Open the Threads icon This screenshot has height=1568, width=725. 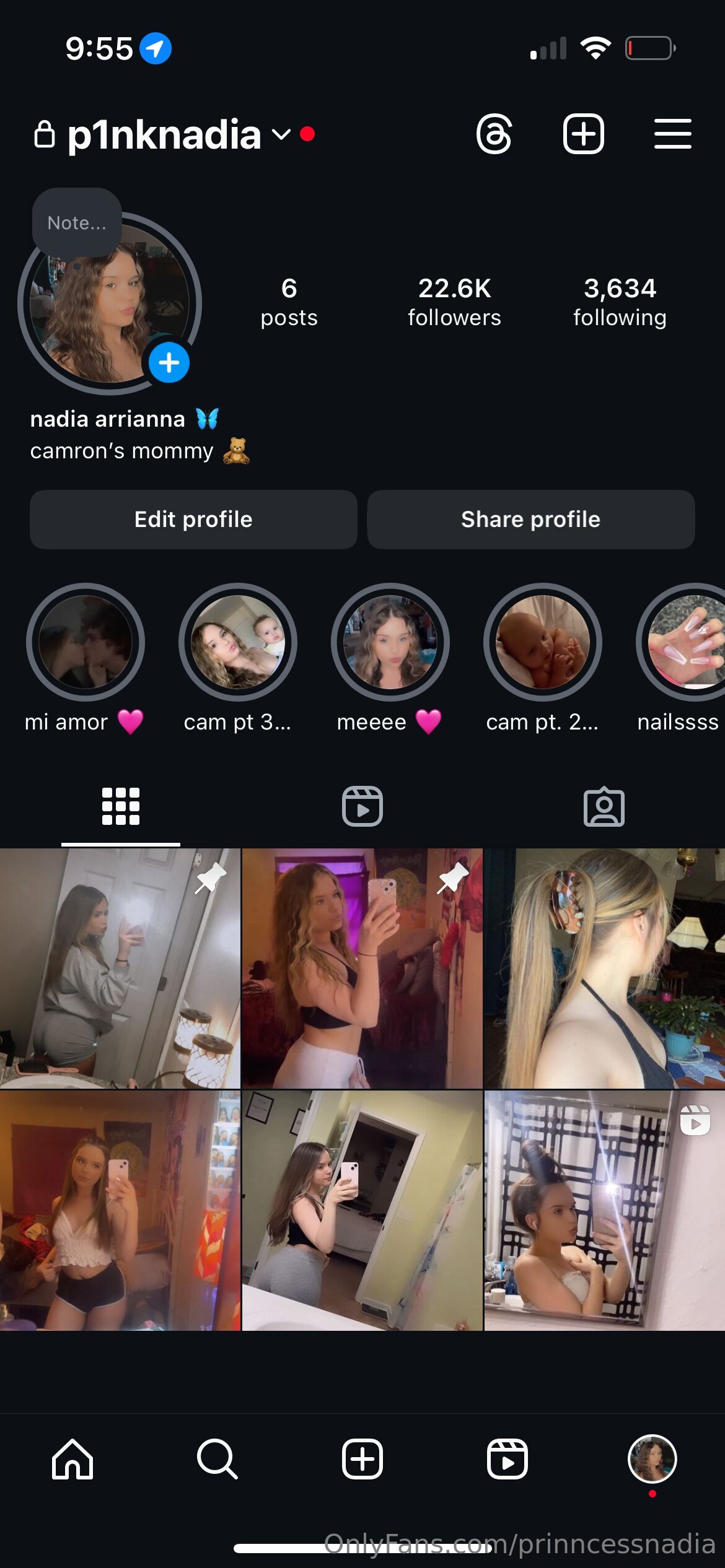(494, 134)
